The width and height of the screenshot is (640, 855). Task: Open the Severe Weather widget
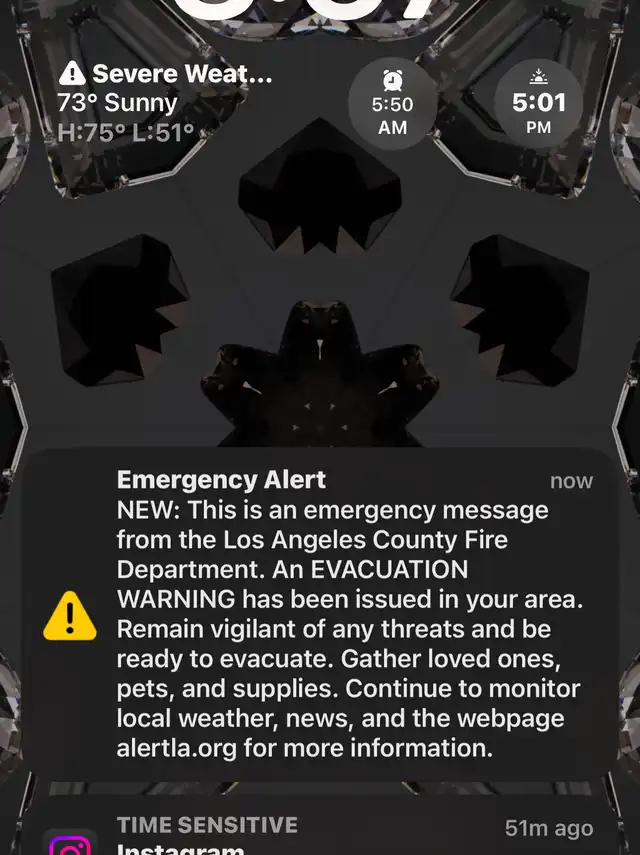(165, 102)
